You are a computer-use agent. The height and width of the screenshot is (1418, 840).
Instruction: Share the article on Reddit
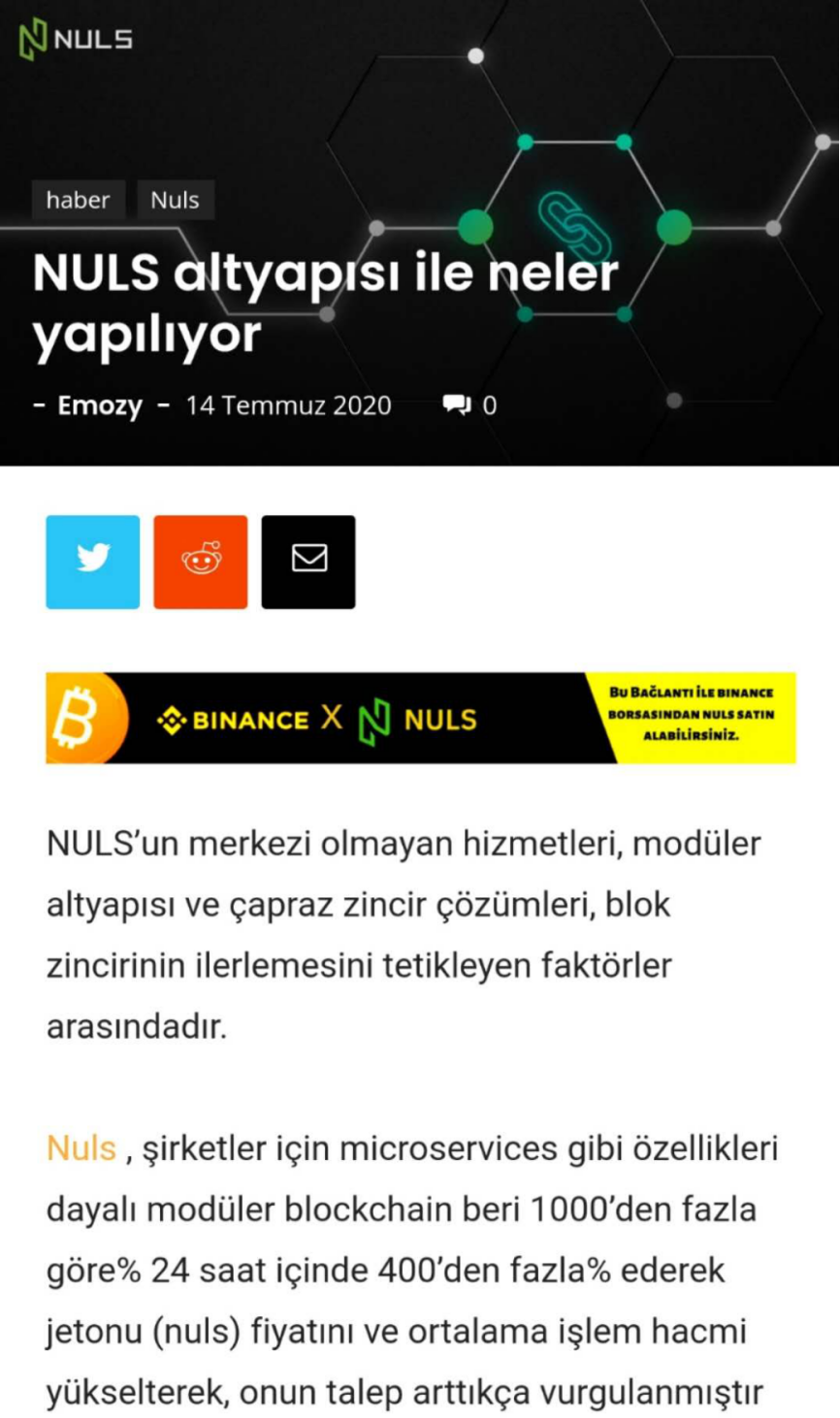(201, 562)
